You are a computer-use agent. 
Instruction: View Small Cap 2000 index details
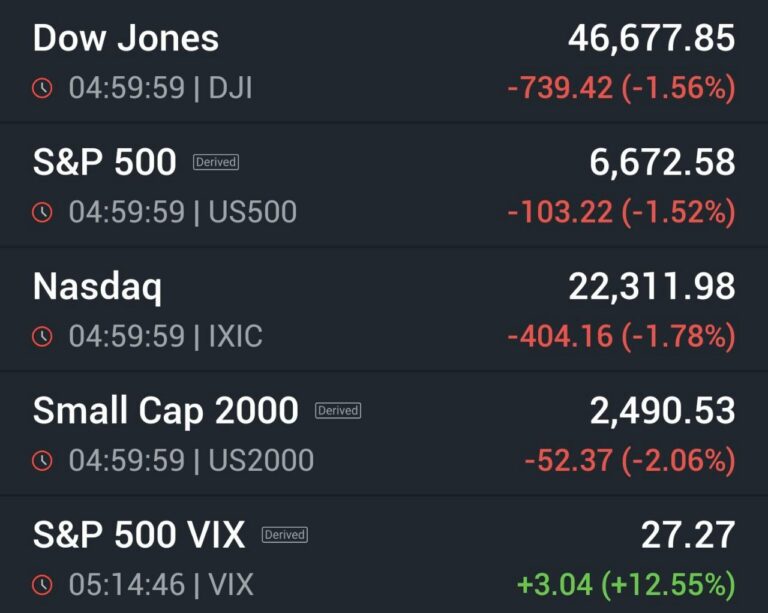(384, 434)
